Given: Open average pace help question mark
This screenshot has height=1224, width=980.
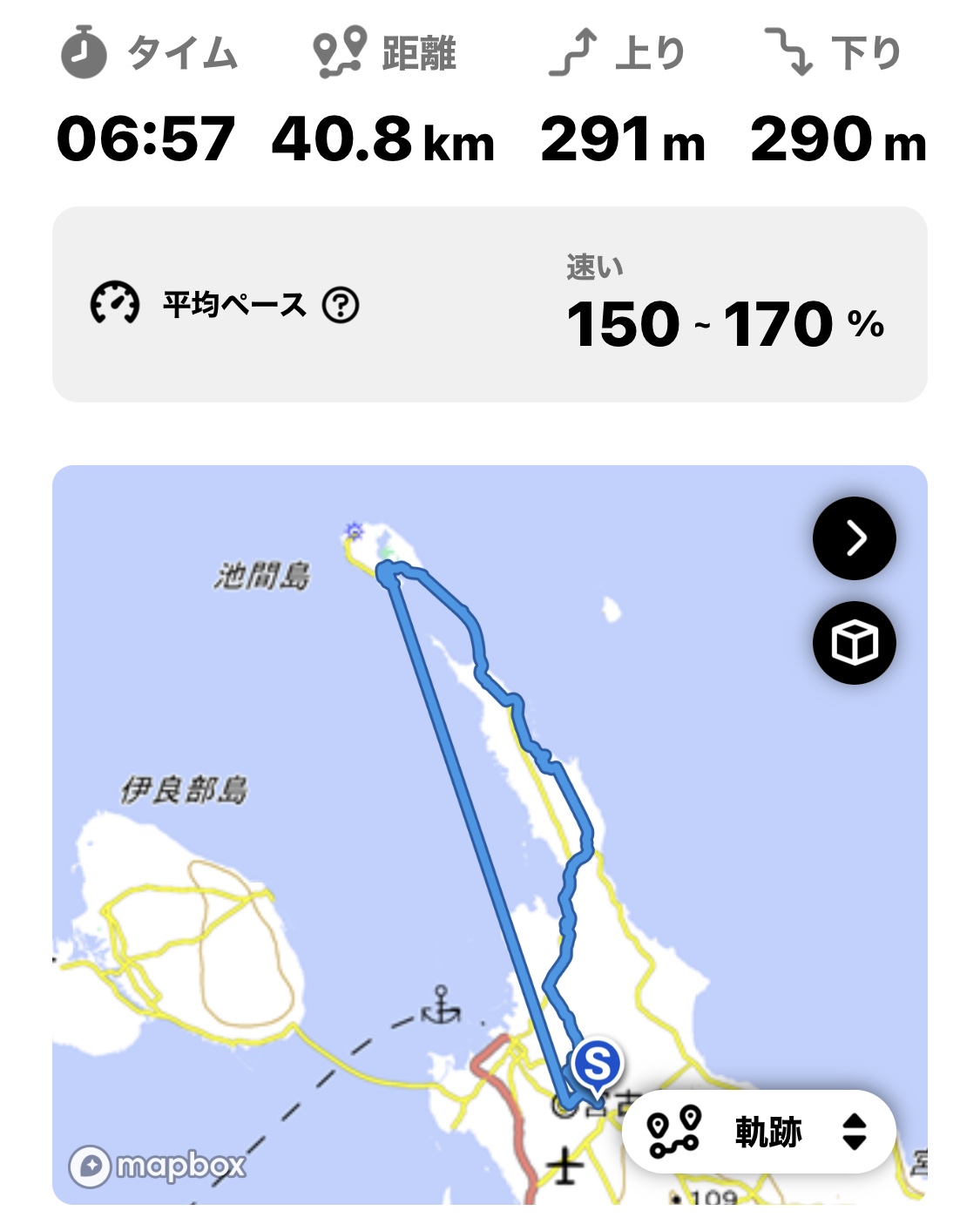Looking at the screenshot, I should point(341,306).
